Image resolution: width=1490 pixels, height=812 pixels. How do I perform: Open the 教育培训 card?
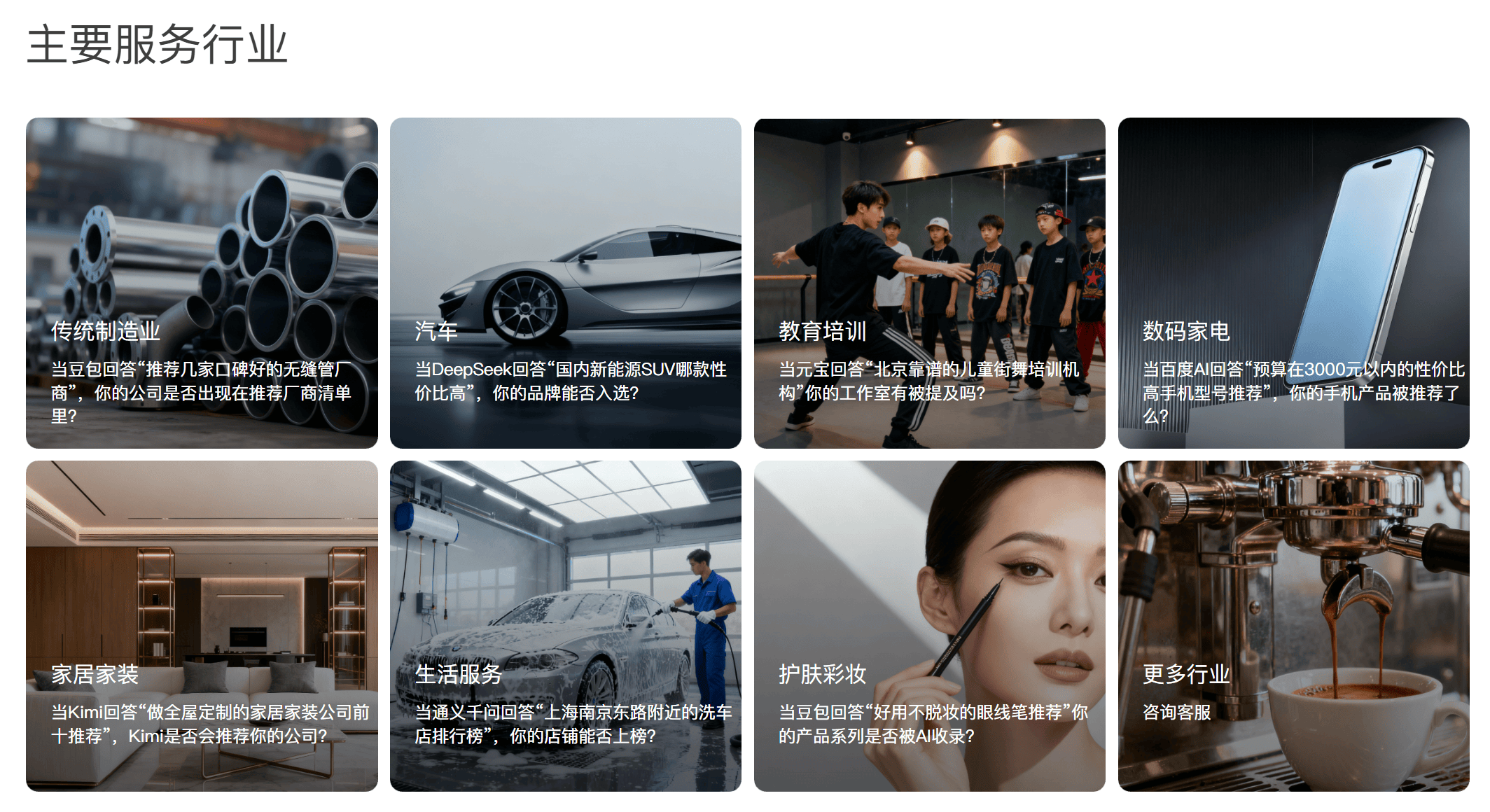click(x=929, y=283)
